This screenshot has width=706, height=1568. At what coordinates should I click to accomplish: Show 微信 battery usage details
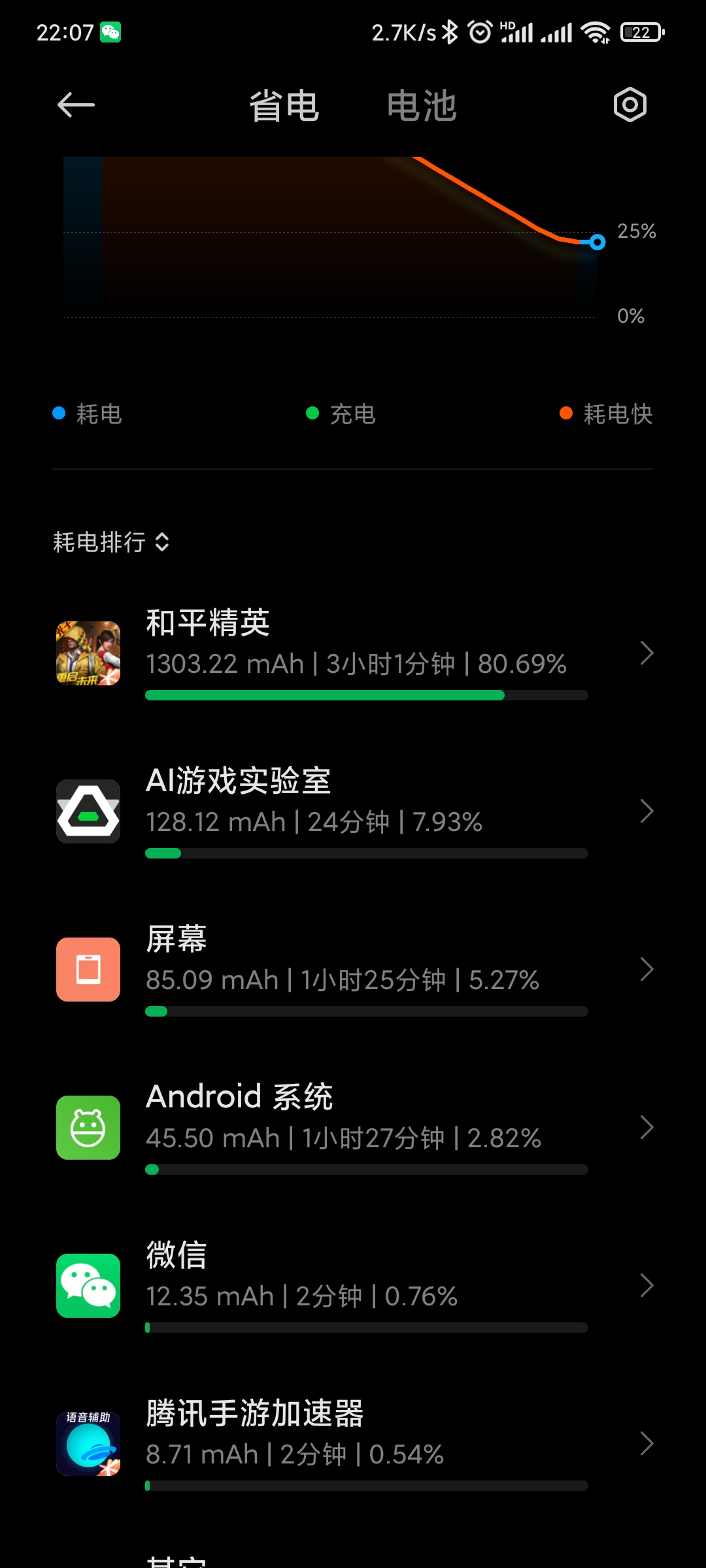[x=353, y=1286]
